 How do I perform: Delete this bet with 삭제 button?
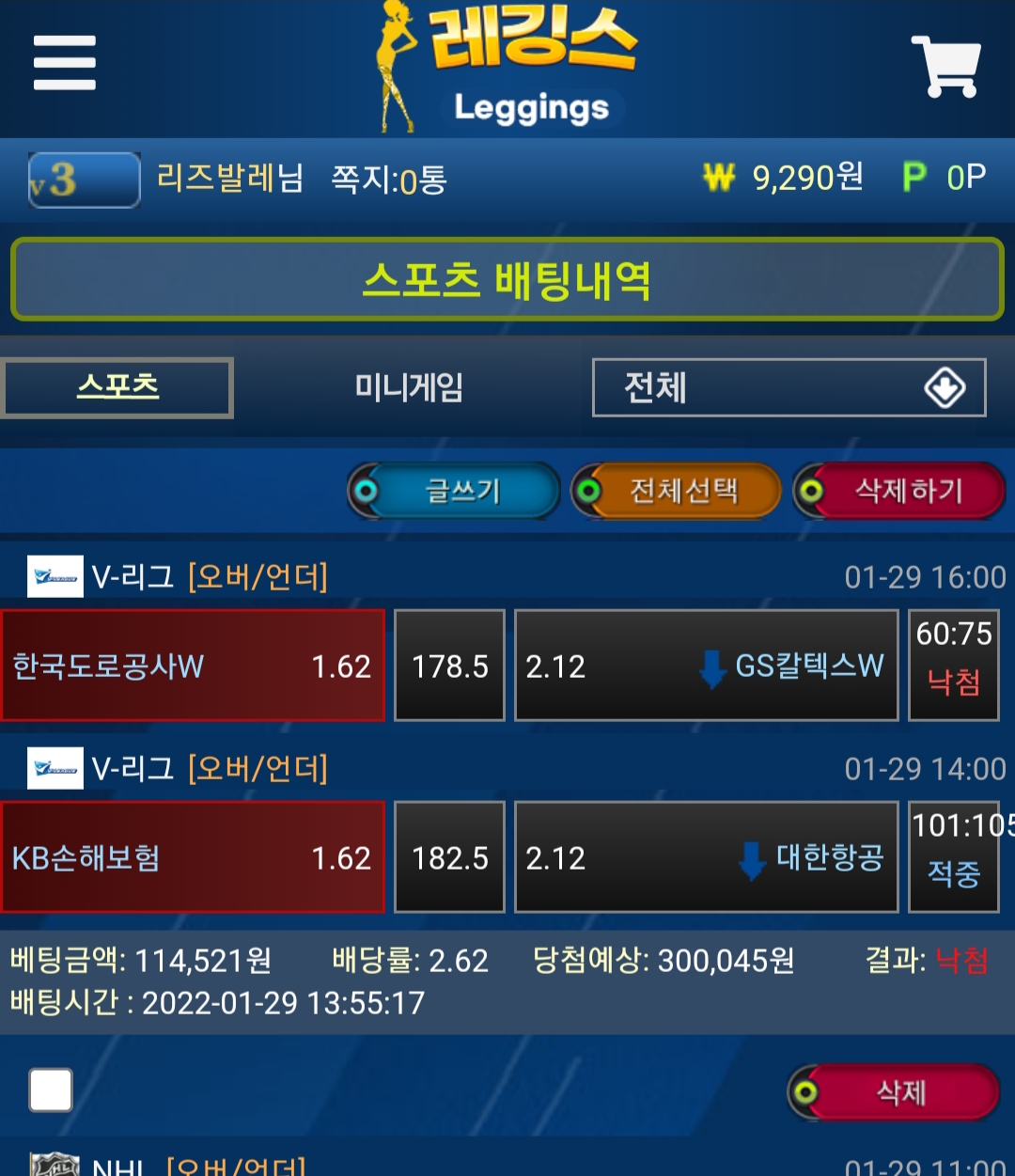tap(894, 1092)
